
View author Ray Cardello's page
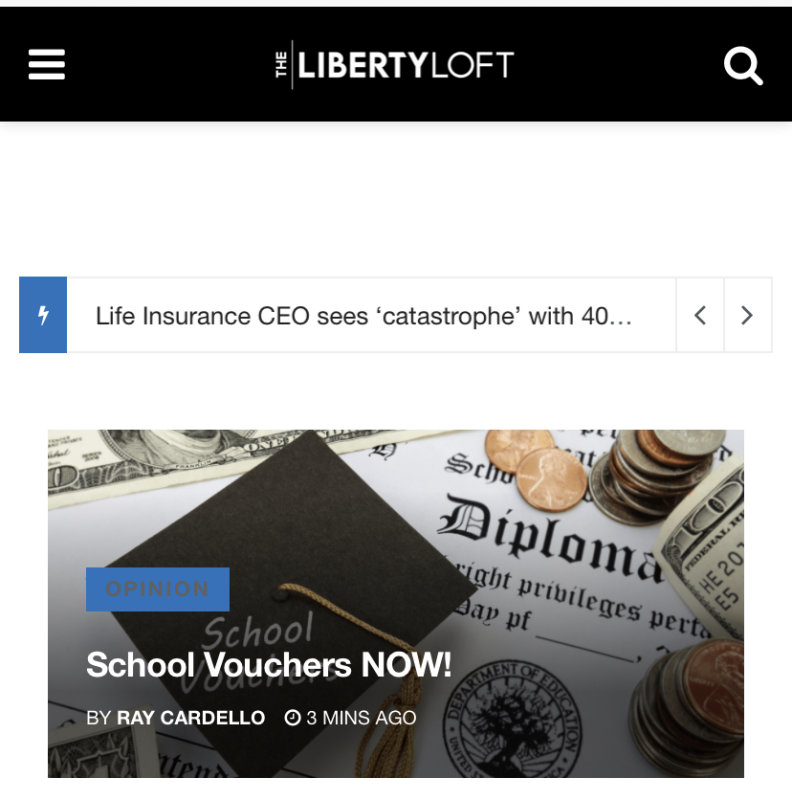(x=190, y=718)
